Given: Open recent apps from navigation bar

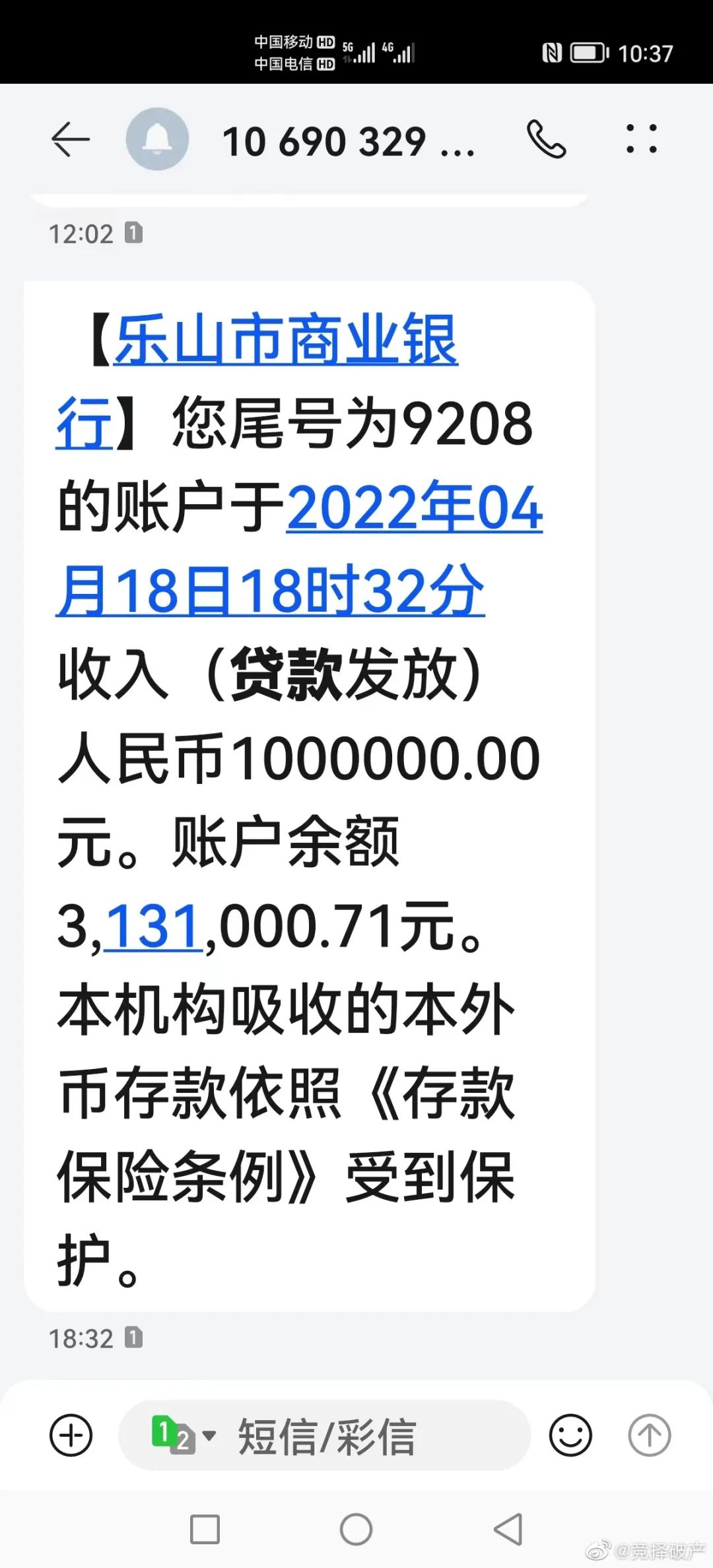Looking at the screenshot, I should [x=205, y=1529].
